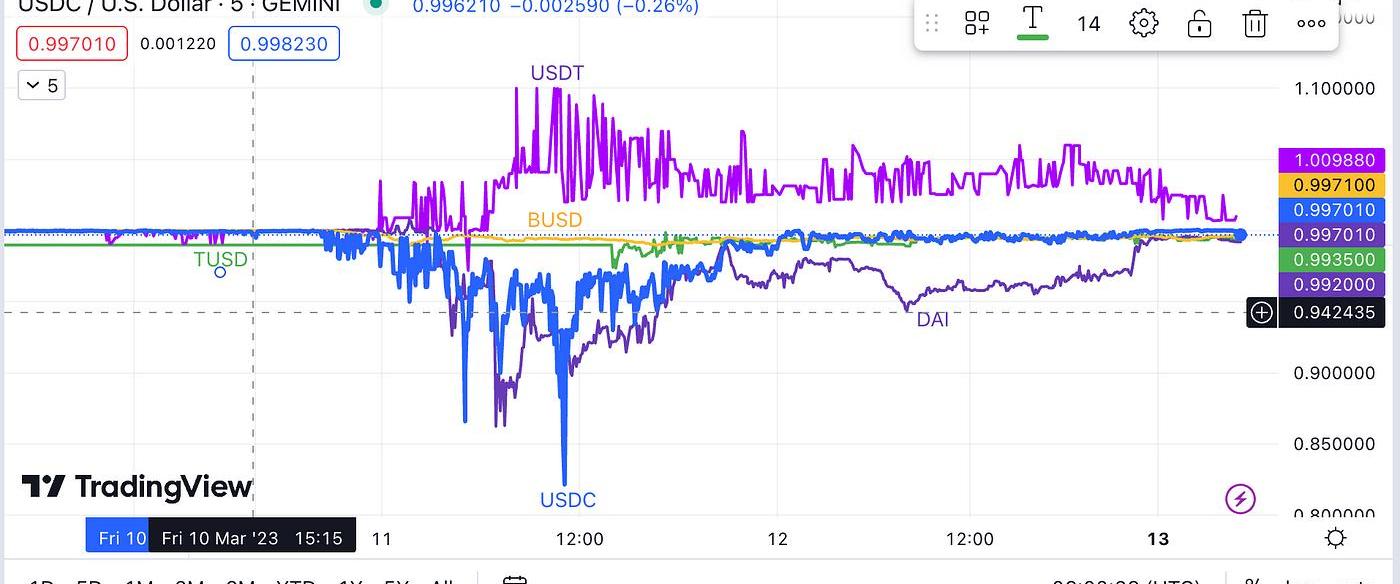The image size is (1400, 584).
Task: Tap the plus button at price 0.942435
Action: (1262, 313)
